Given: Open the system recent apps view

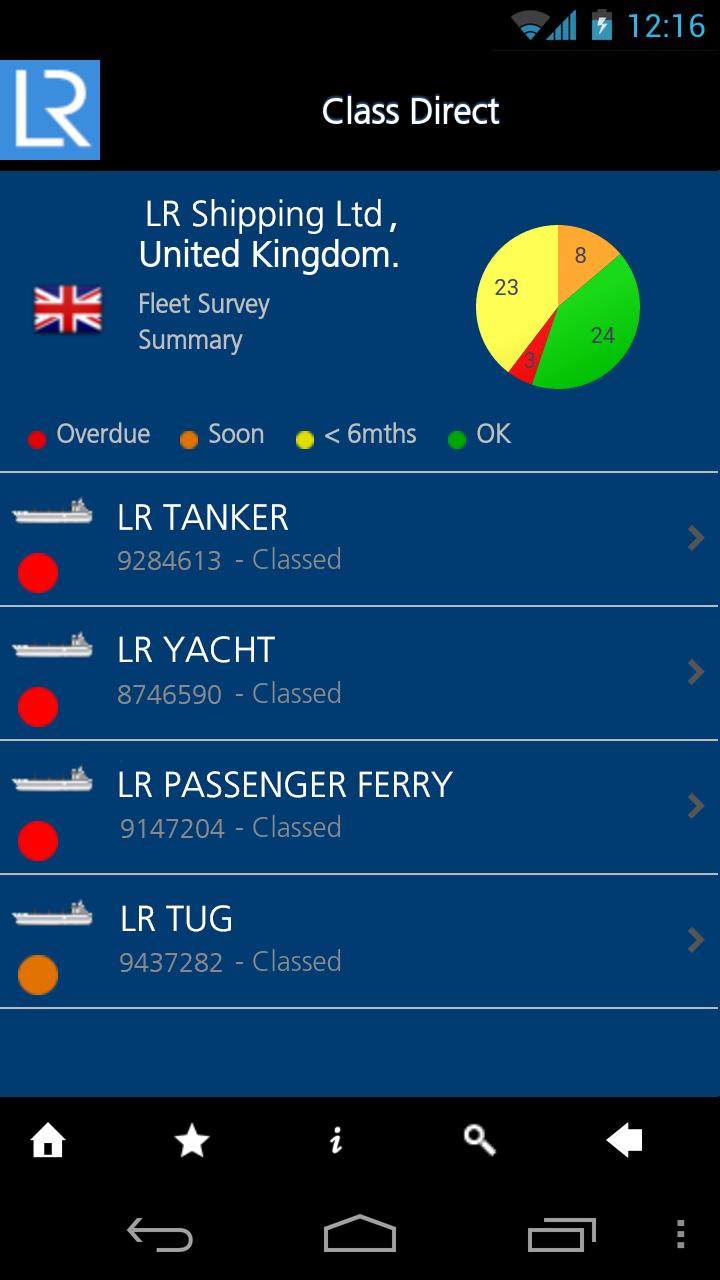Looking at the screenshot, I should (562, 1234).
